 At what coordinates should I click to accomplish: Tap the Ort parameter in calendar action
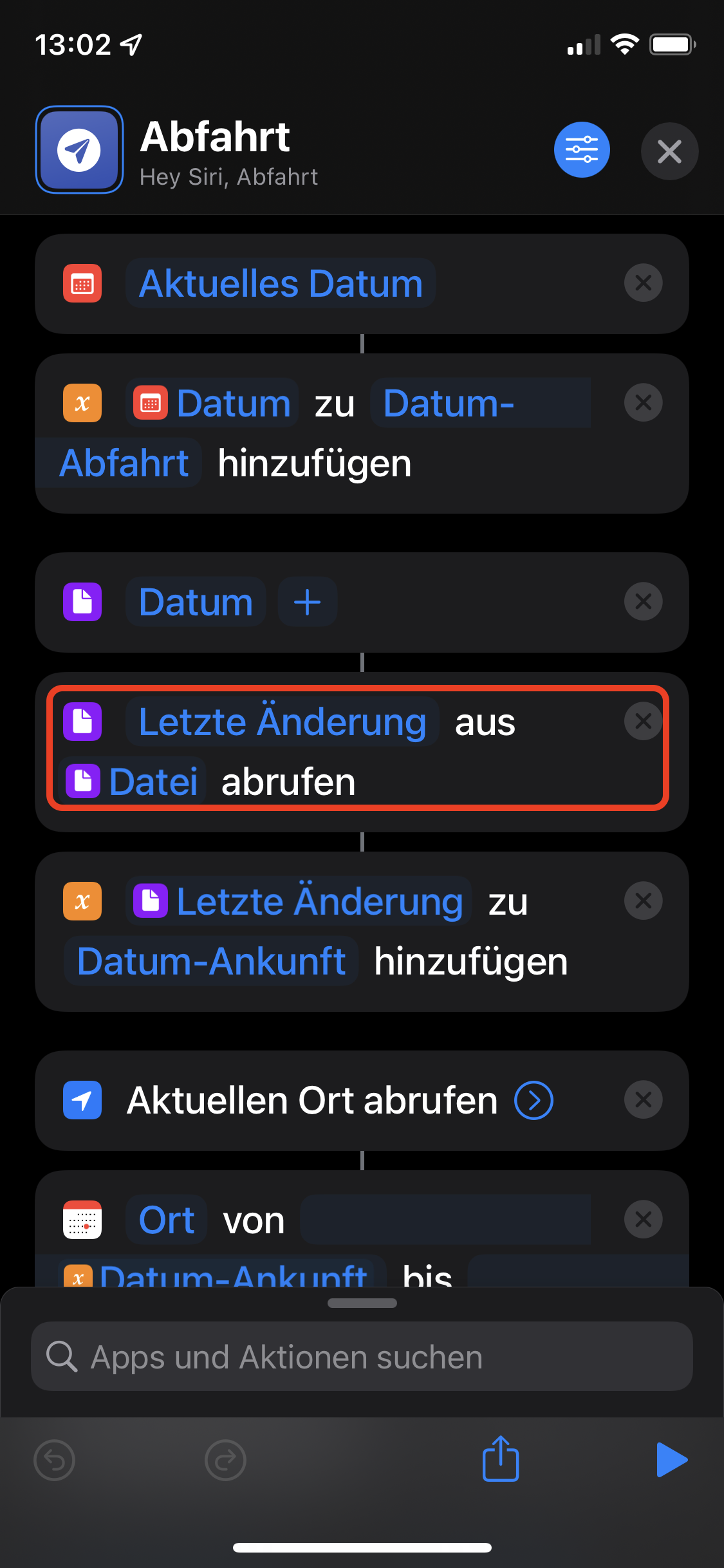[167, 1220]
